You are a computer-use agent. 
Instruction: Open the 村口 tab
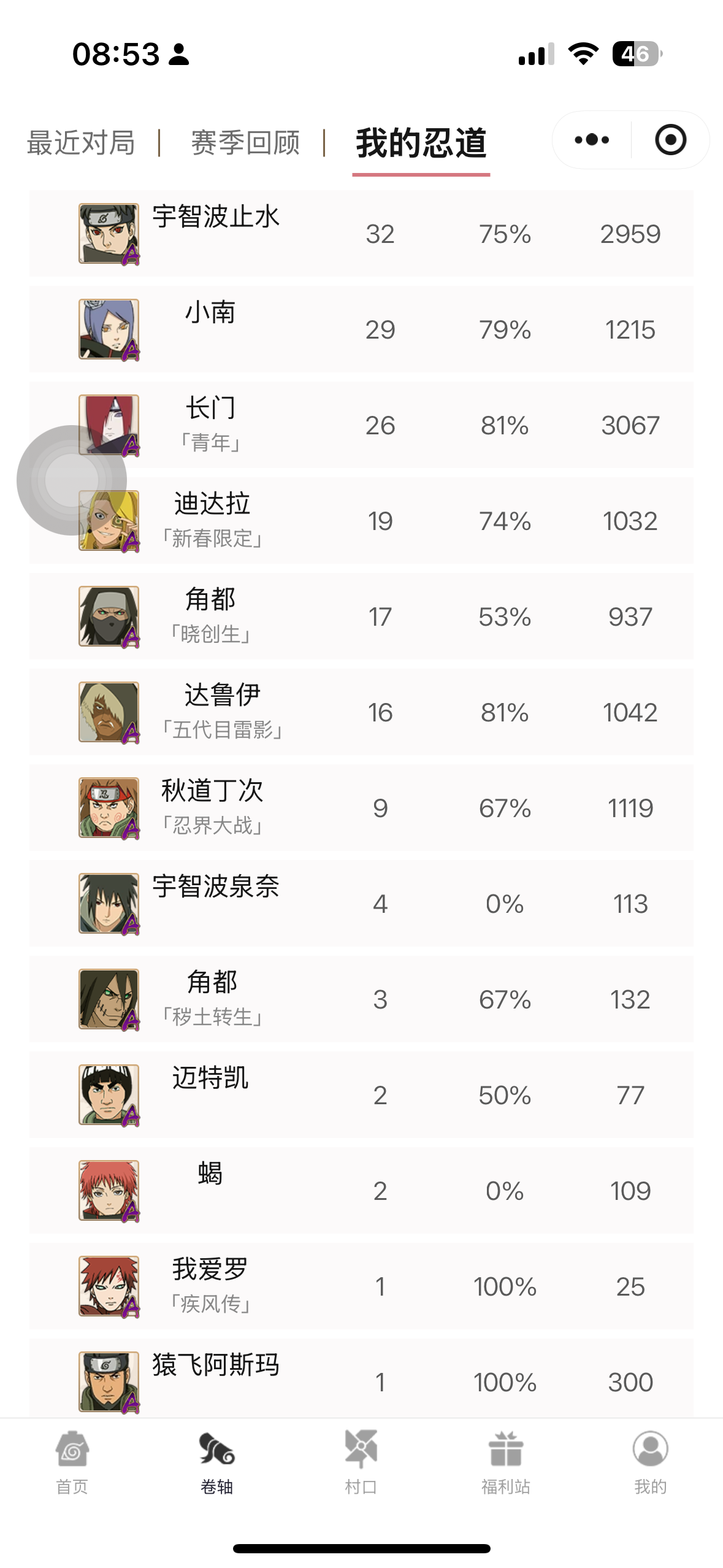point(361,1463)
